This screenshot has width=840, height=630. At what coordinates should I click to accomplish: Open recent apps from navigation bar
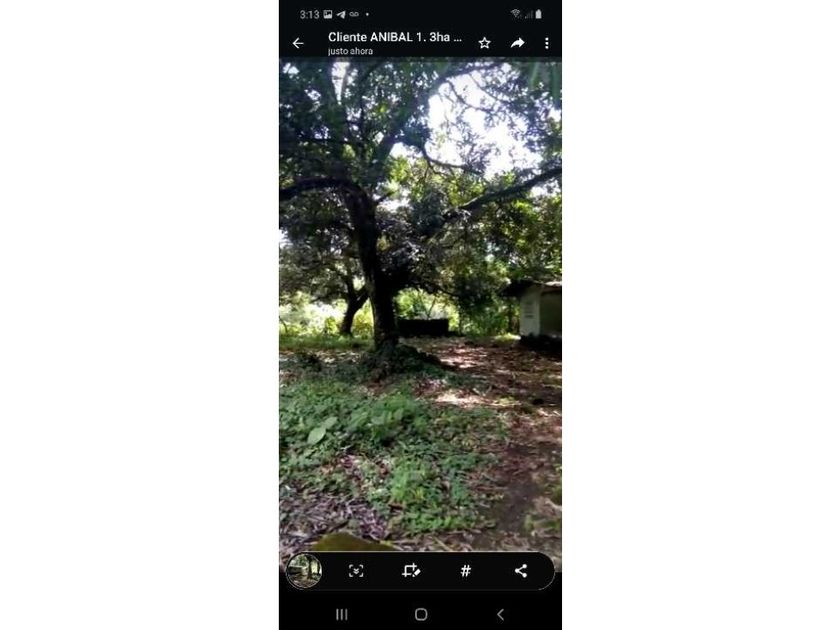point(342,614)
